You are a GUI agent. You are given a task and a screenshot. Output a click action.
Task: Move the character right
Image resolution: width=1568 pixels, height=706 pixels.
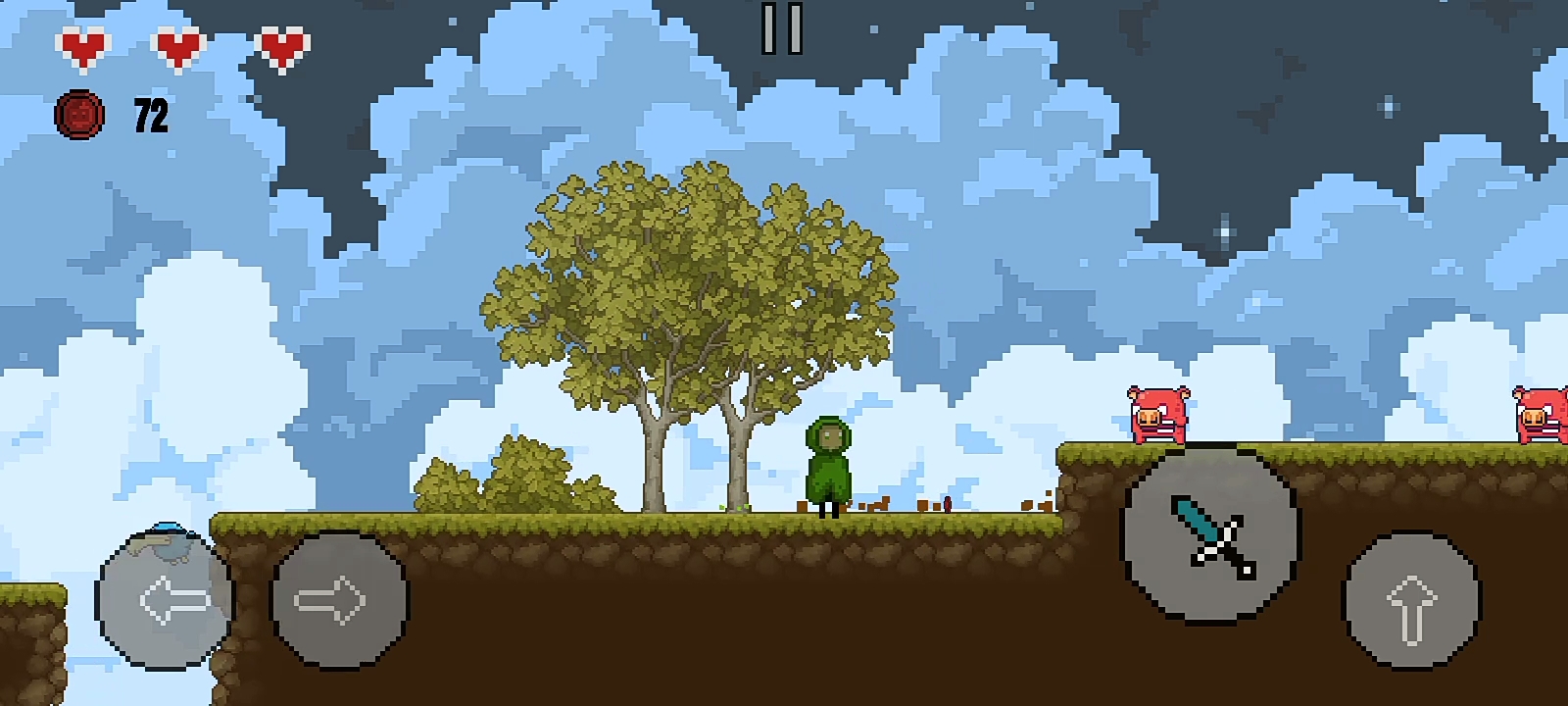coord(338,599)
